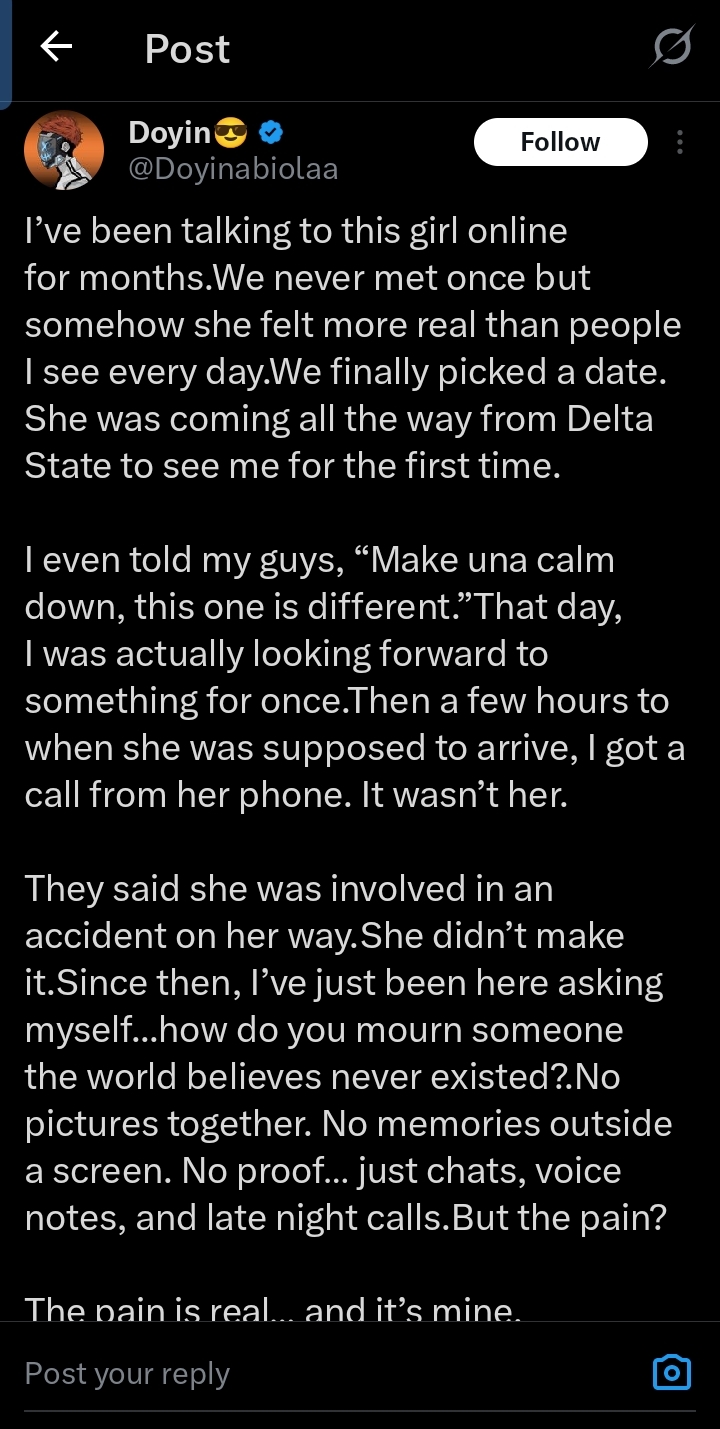Tap the Post your reply field

[300, 1373]
